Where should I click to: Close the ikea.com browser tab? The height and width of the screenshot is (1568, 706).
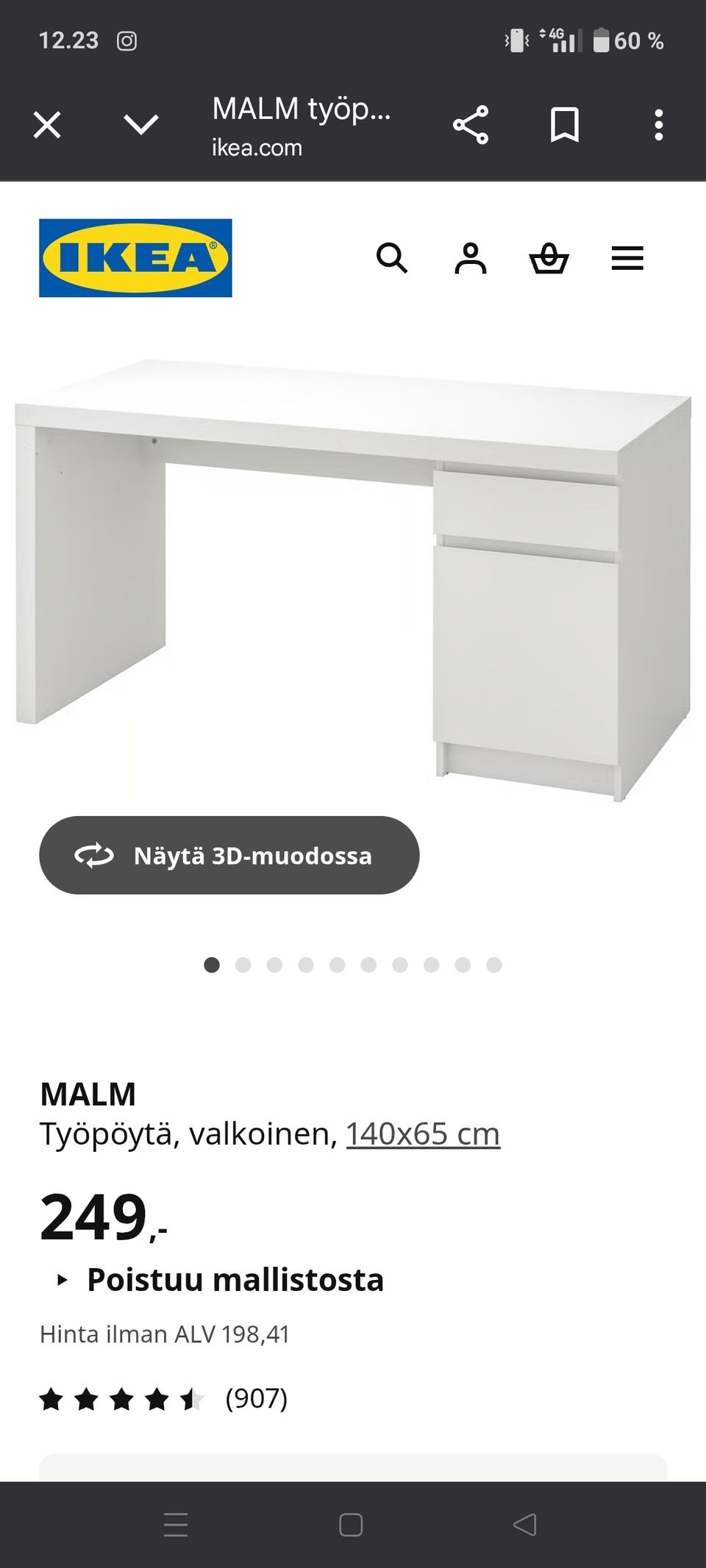[x=46, y=124]
